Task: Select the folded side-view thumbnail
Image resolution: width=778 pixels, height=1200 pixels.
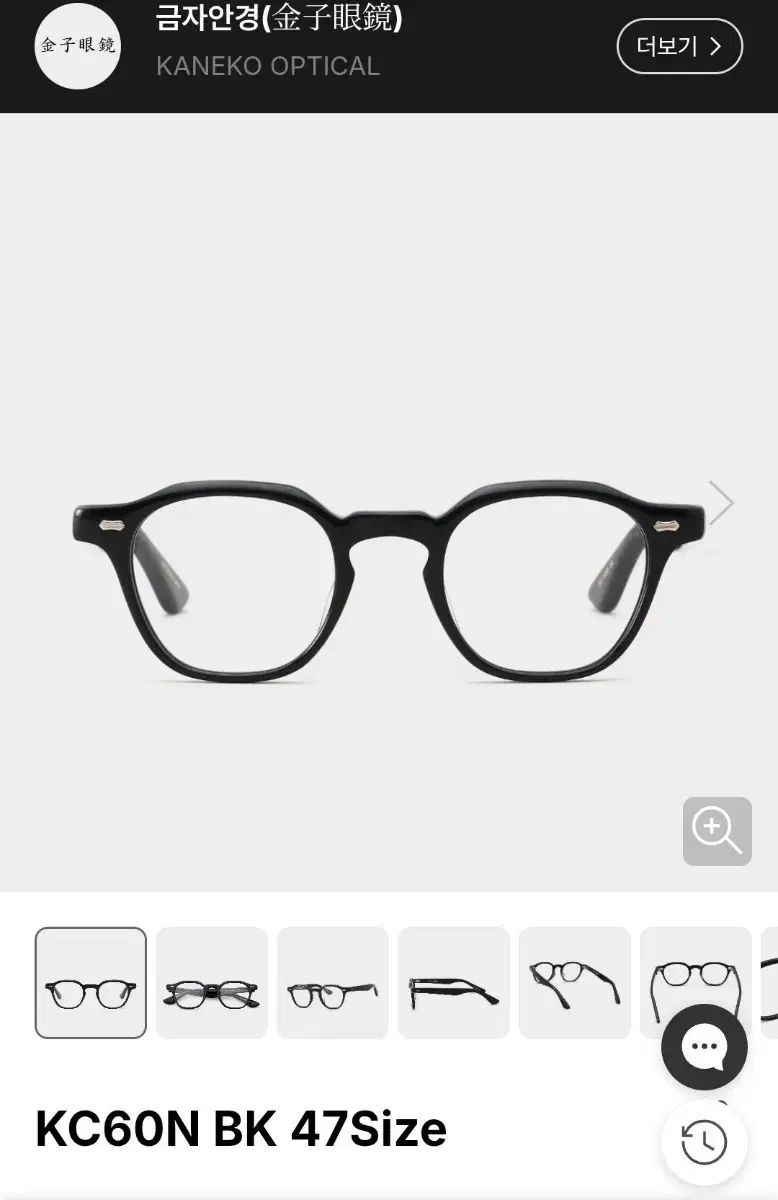Action: [x=332, y=980]
